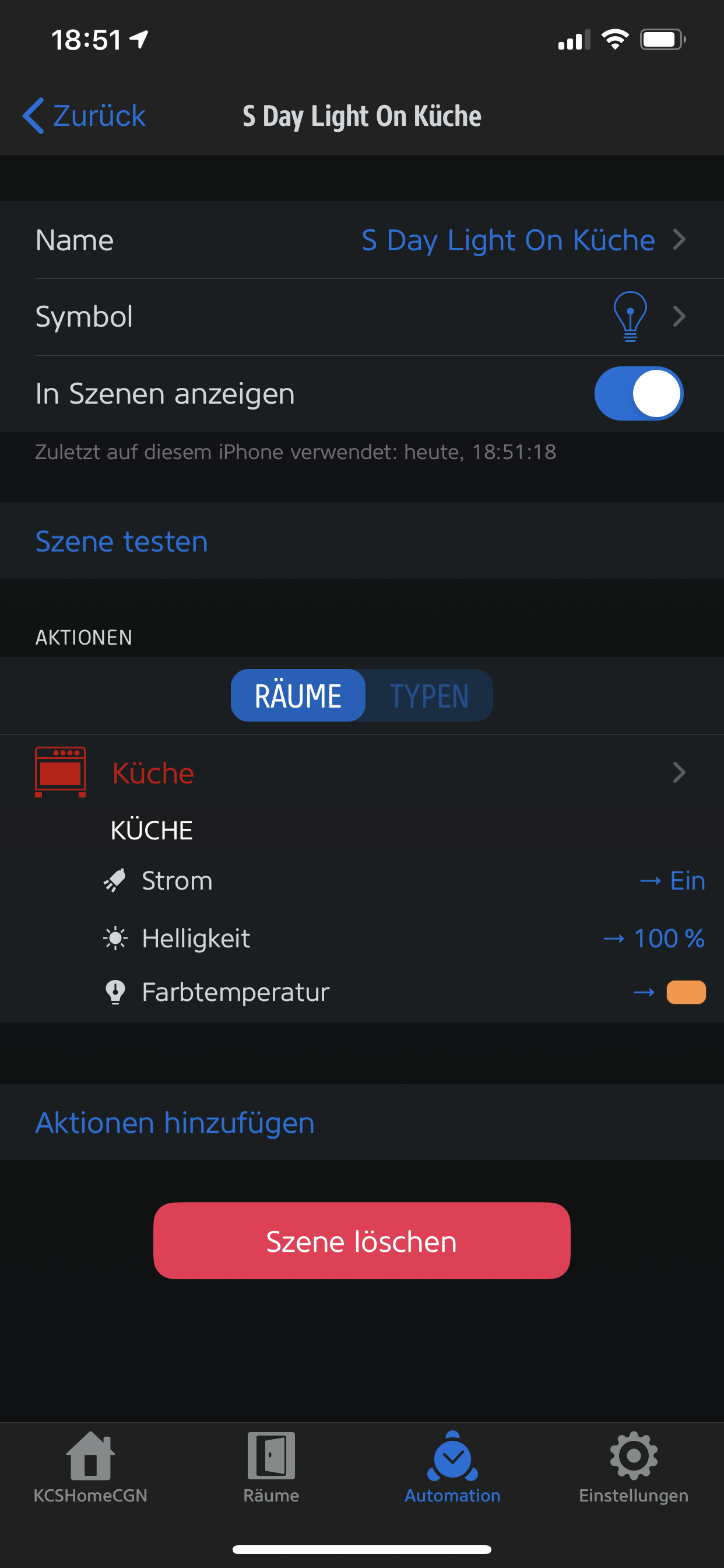
Task: Adjust the Helligkeit 100 % action
Action: coord(402,938)
